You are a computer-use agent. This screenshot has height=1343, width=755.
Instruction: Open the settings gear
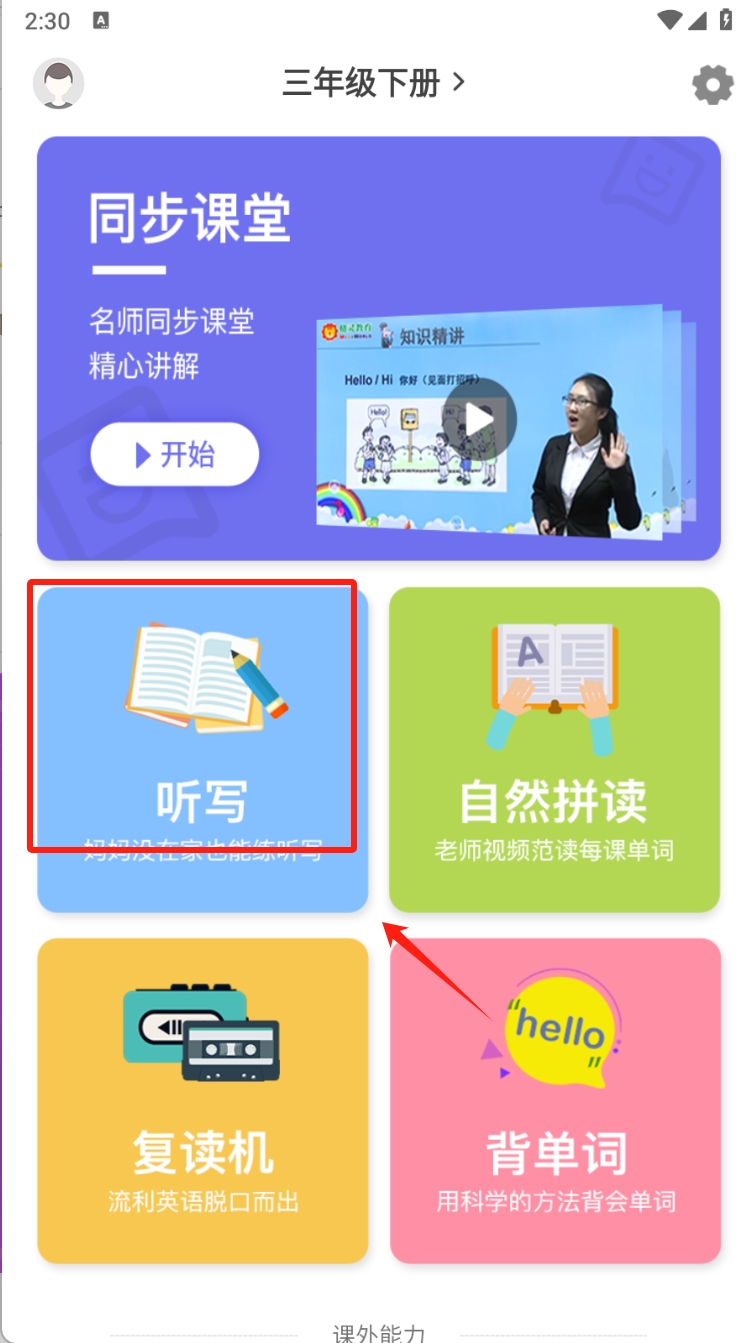pos(712,84)
